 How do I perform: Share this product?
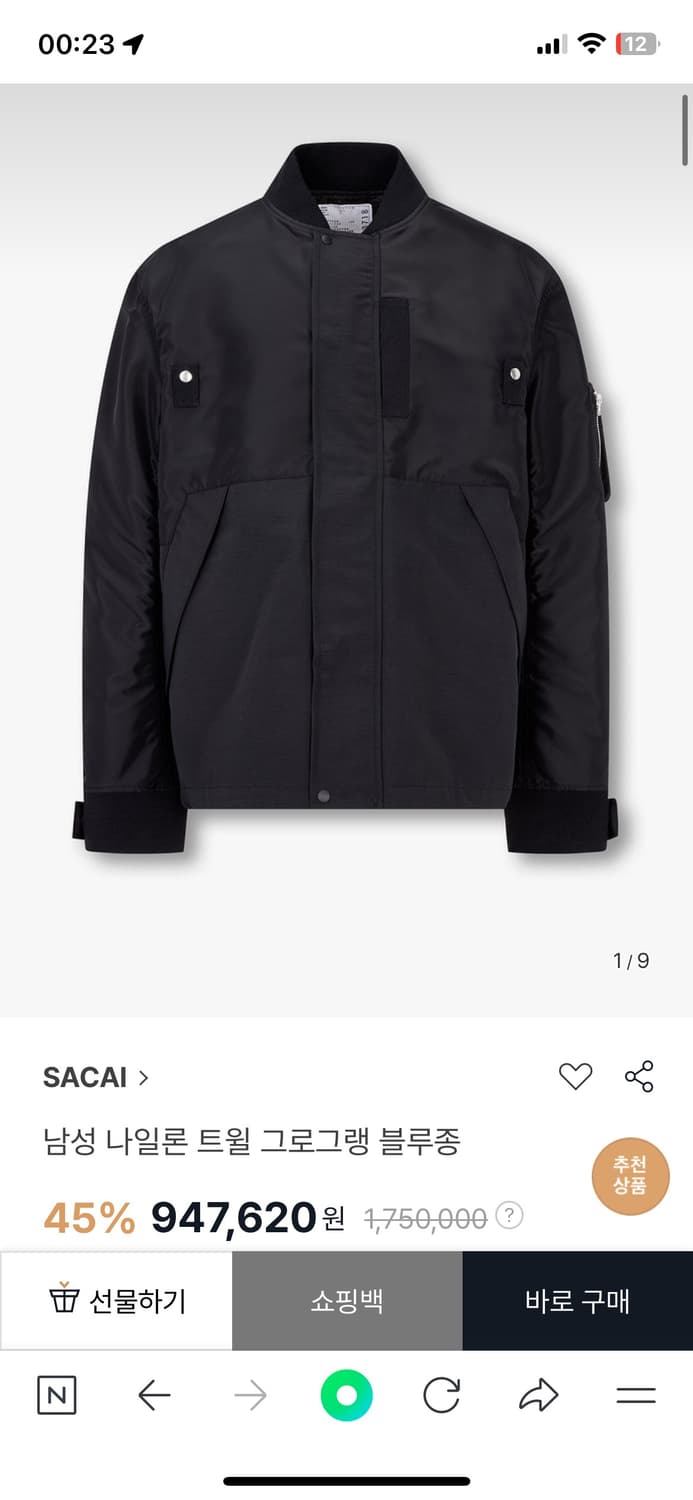639,1077
